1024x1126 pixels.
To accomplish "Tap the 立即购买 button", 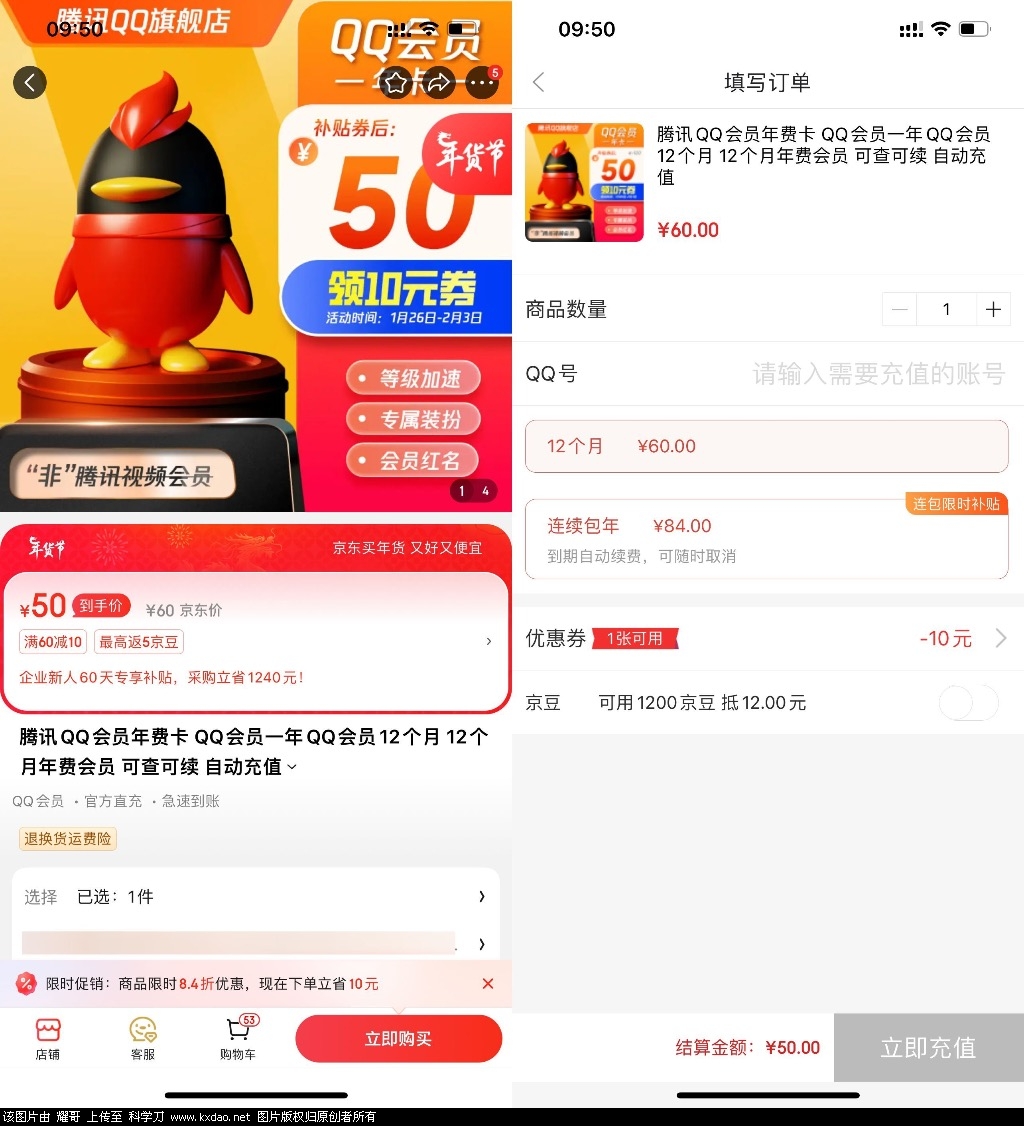I will [x=398, y=1039].
